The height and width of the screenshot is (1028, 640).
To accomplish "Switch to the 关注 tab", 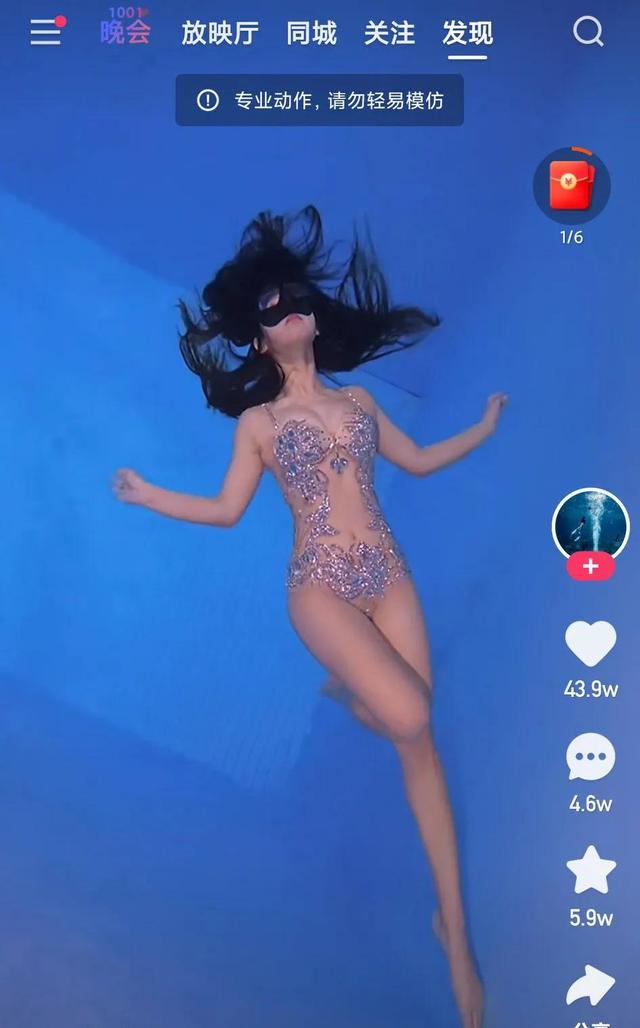I will point(389,33).
